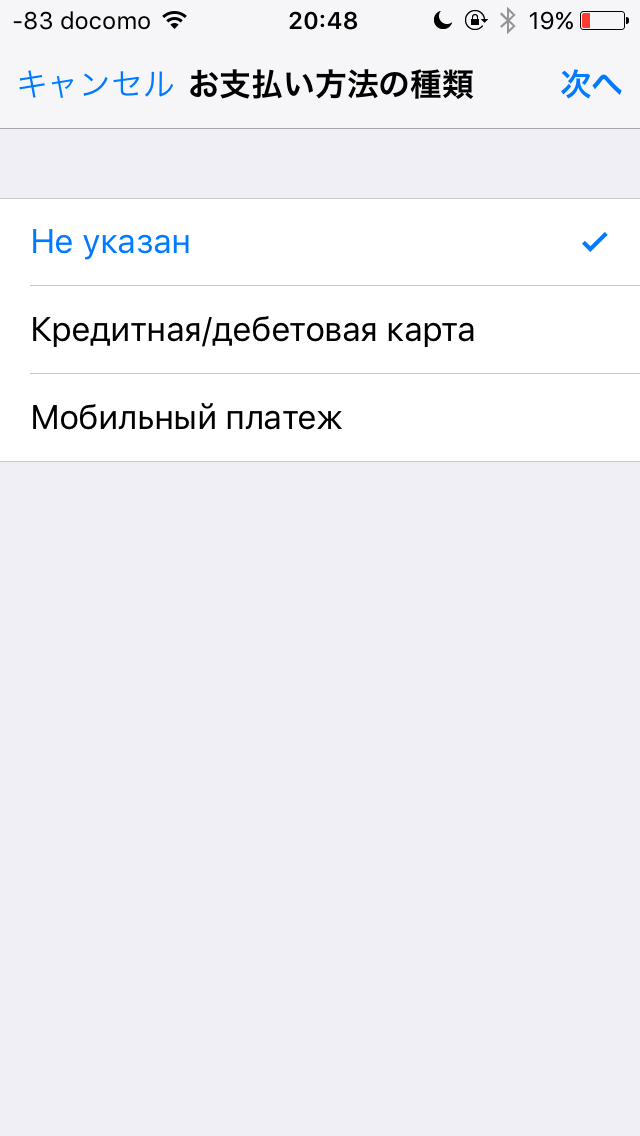The height and width of the screenshot is (1136, 640).
Task: Choose Кредитная/дебетовая карта
Action: click(320, 330)
